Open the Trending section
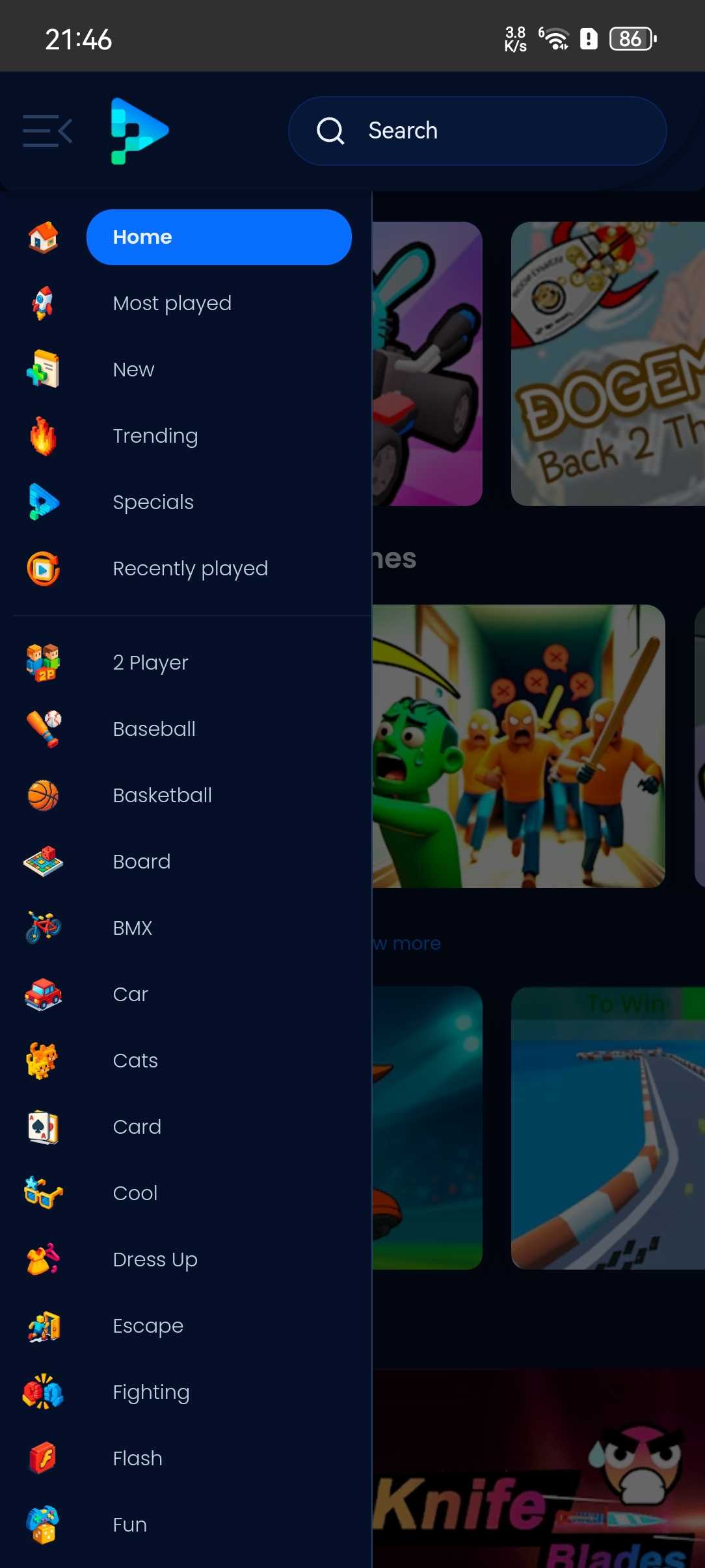This screenshot has width=705, height=1568. tap(155, 436)
